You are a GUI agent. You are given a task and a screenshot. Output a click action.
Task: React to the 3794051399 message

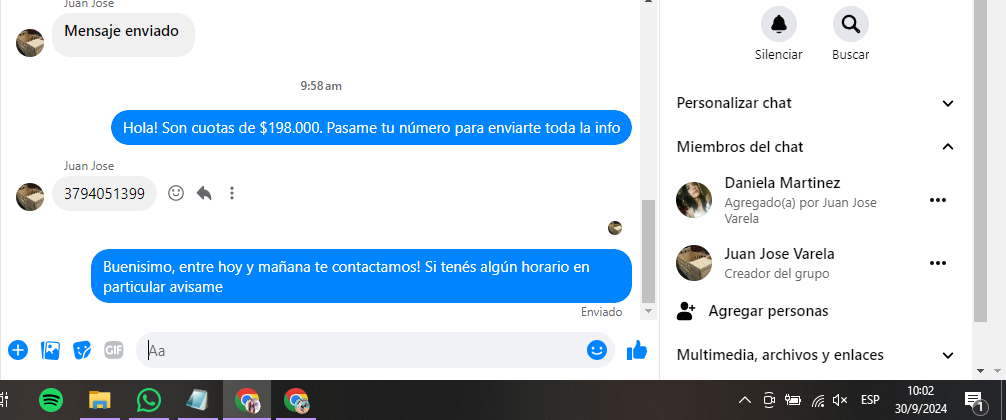(176, 193)
